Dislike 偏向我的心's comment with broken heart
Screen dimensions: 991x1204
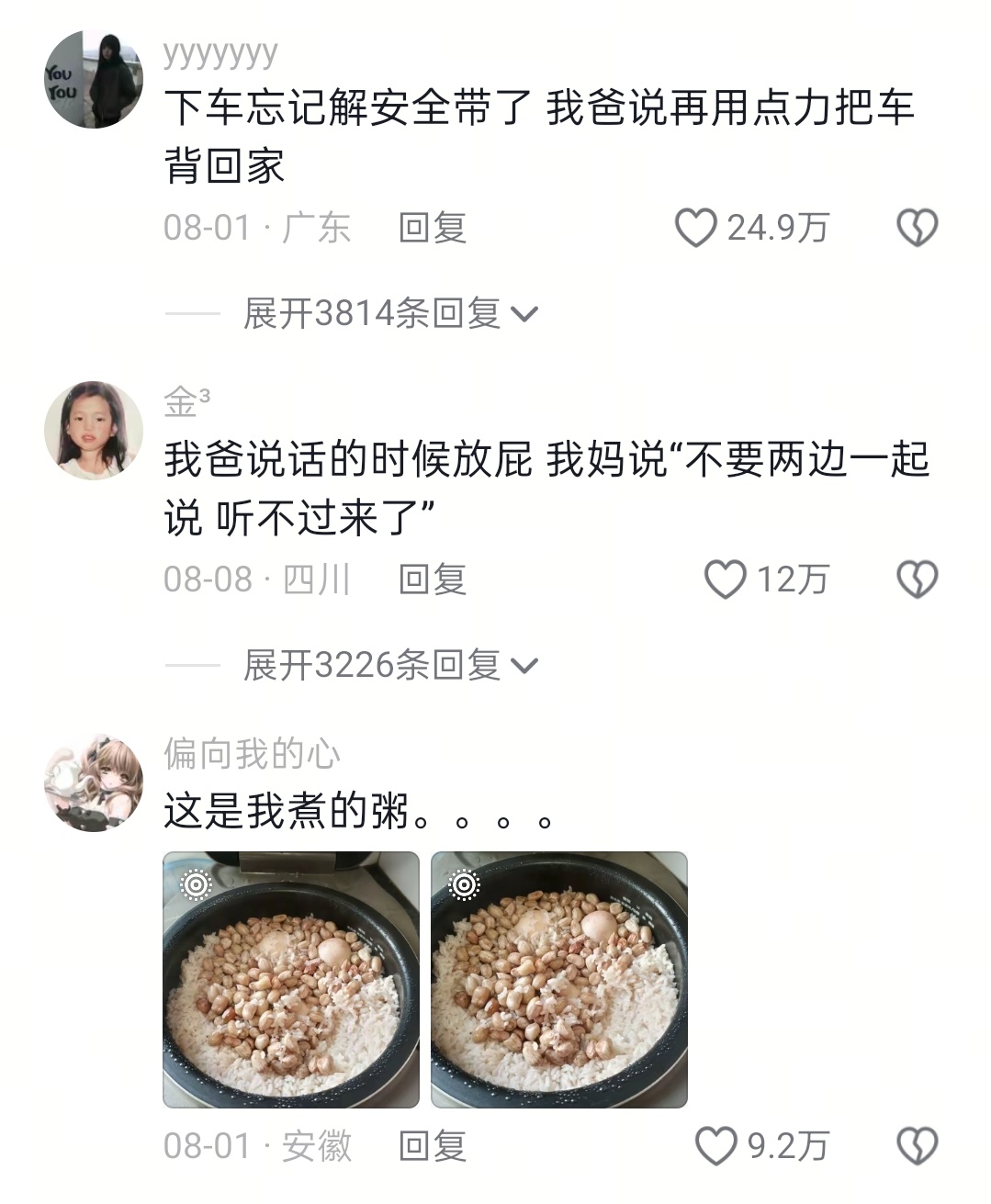[917, 1146]
